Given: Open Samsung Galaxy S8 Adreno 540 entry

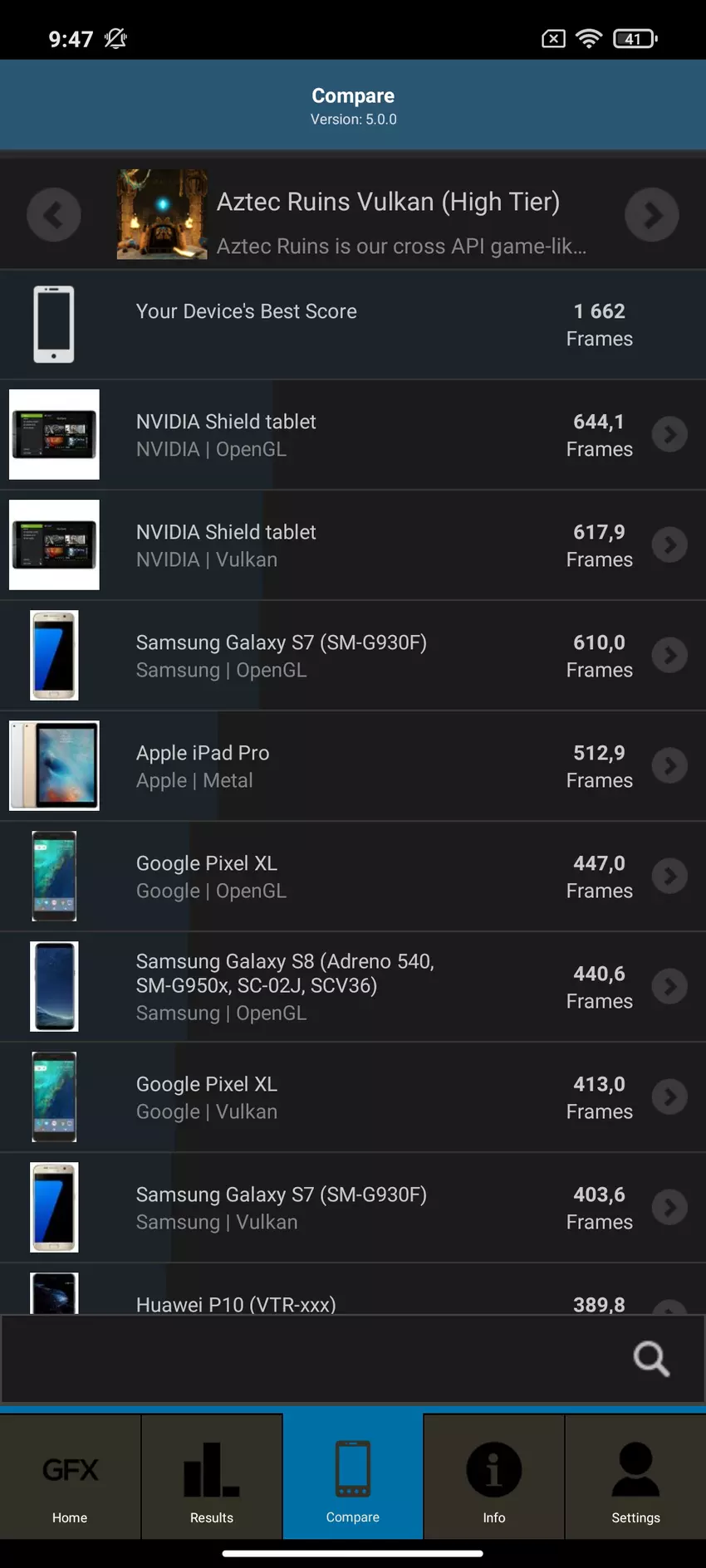Looking at the screenshot, I should coord(353,987).
